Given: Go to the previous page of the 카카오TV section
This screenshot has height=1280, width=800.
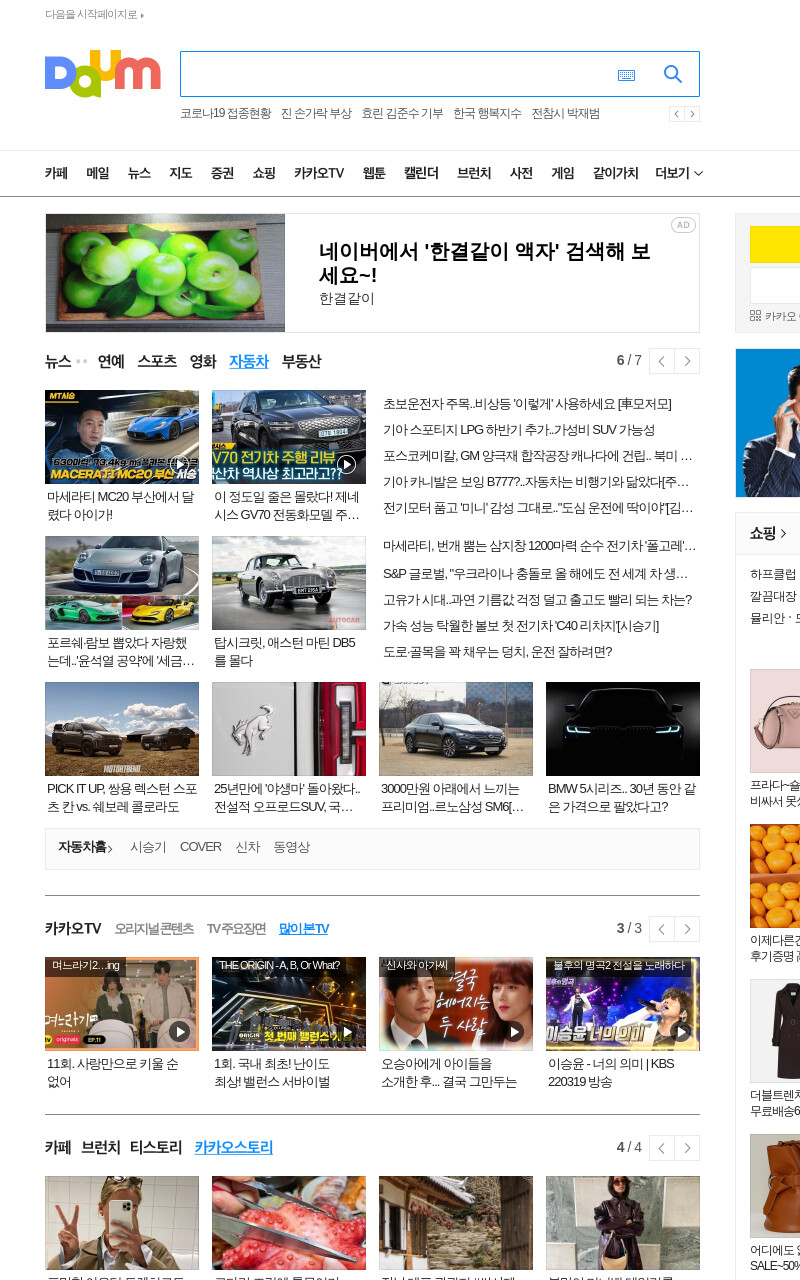Looking at the screenshot, I should (662, 929).
